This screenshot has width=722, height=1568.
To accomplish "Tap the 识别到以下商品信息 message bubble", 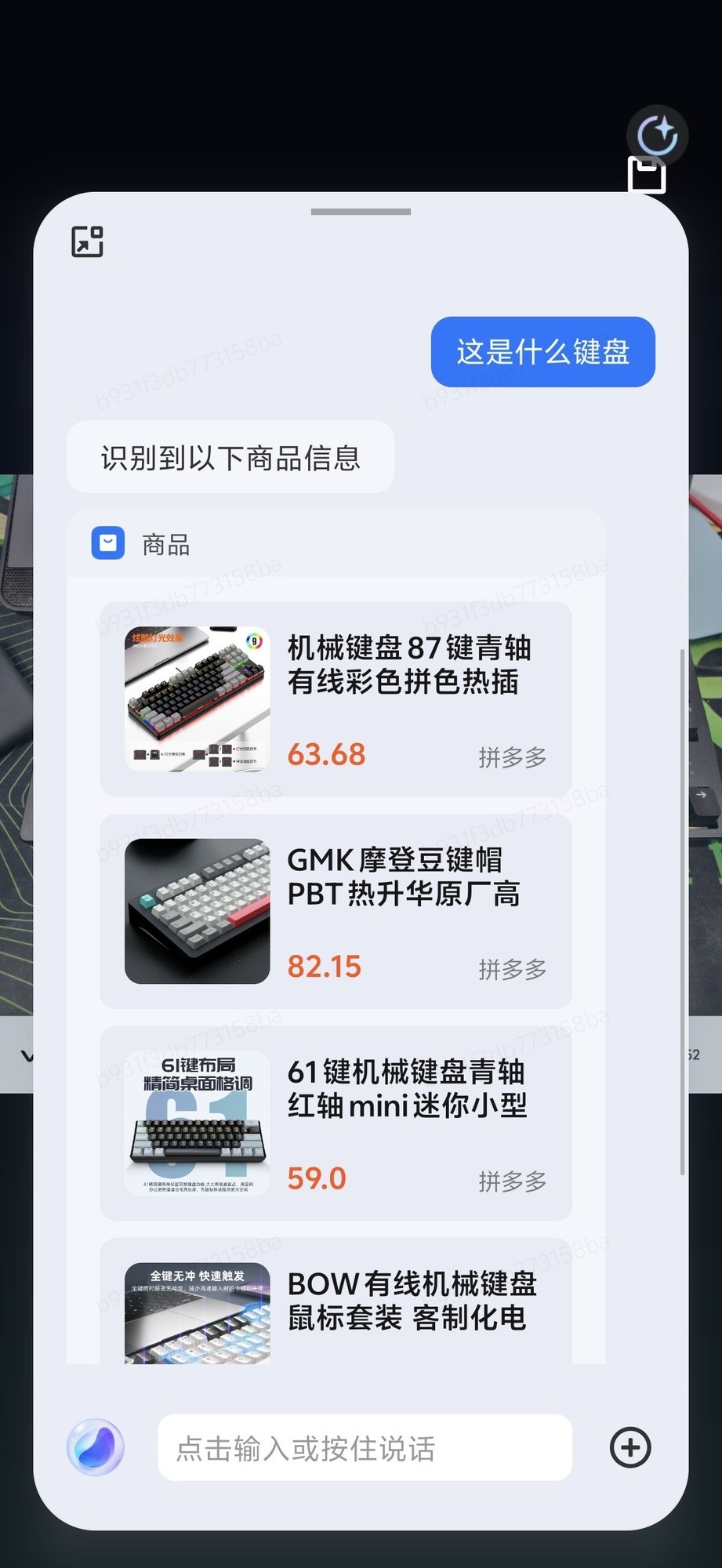I will [230, 457].
